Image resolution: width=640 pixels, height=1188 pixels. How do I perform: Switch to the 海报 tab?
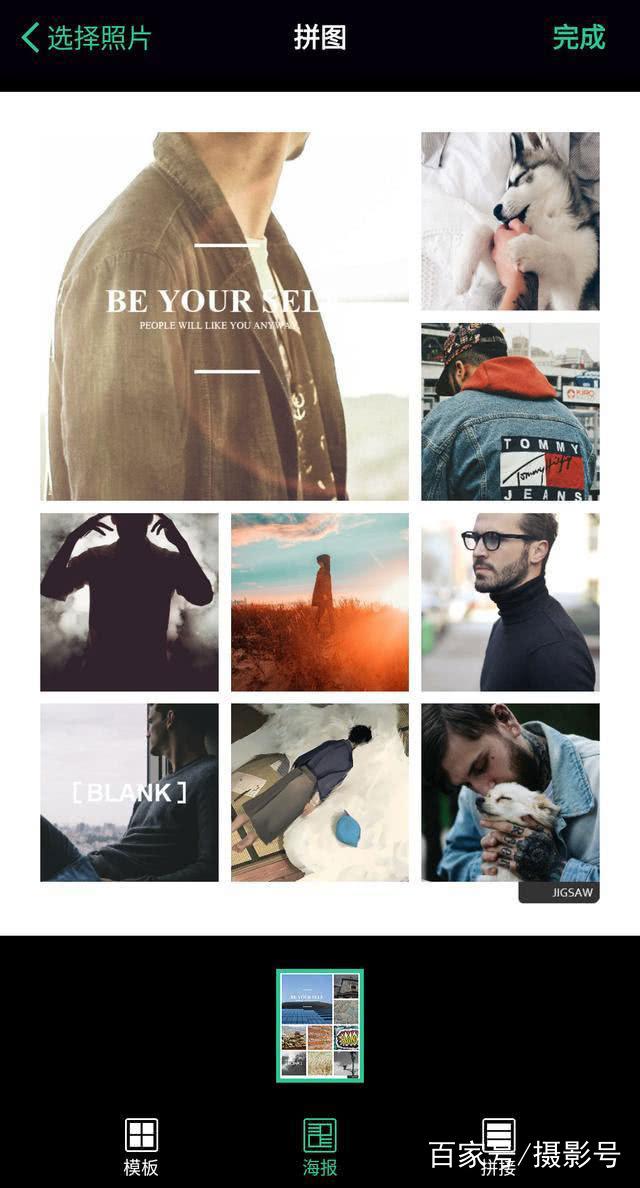pyautogui.click(x=320, y=1147)
